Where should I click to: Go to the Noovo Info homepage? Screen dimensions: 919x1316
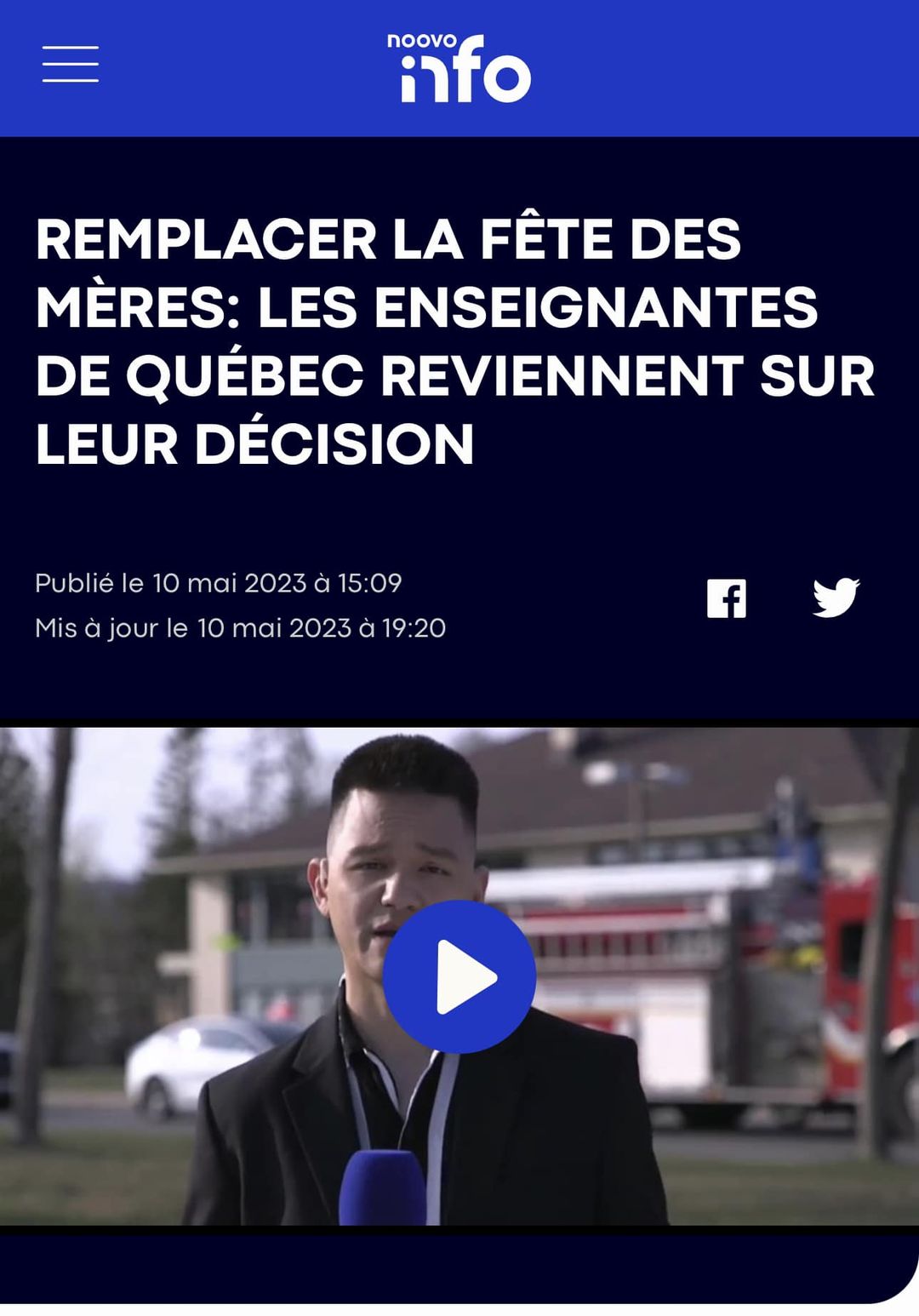pos(459,68)
